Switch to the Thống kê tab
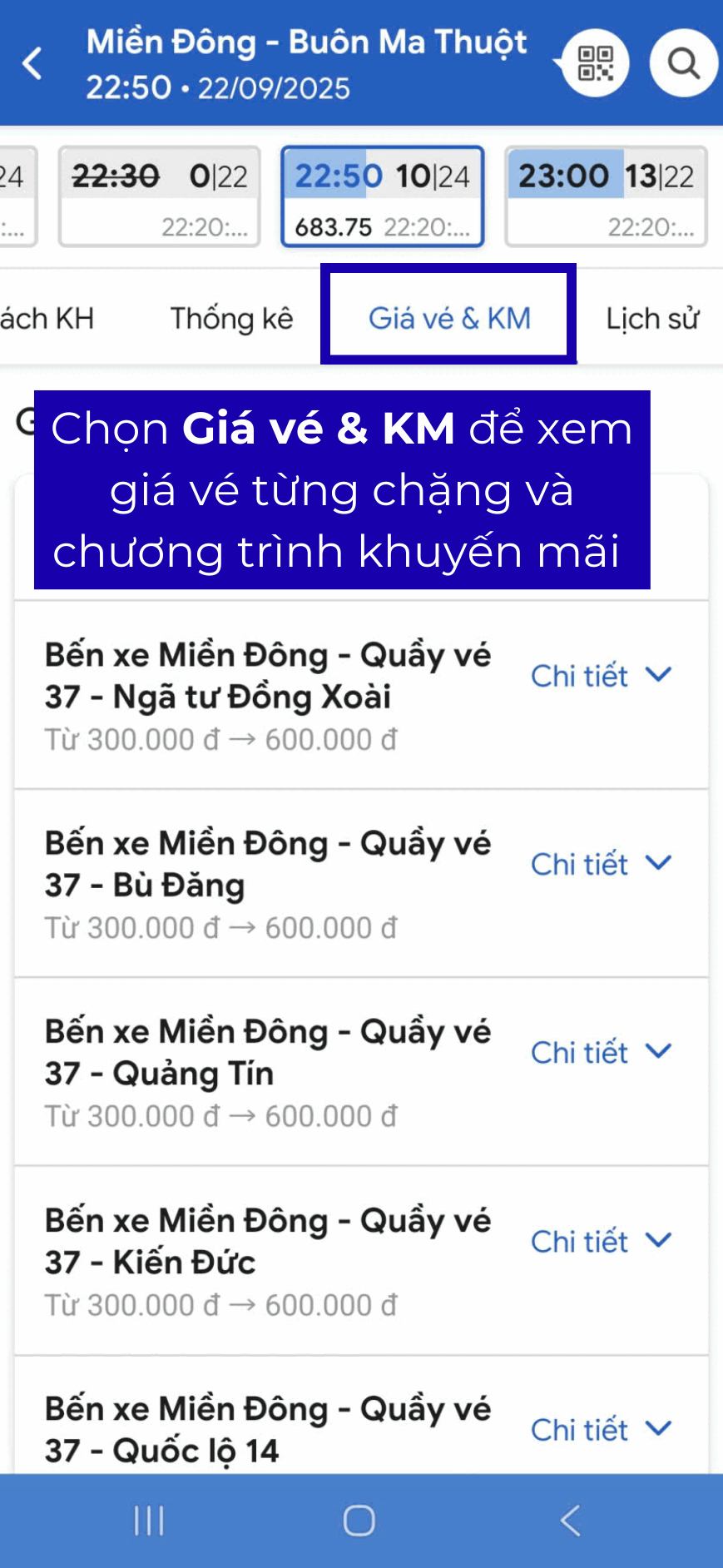The image size is (723, 1568). coord(231,318)
